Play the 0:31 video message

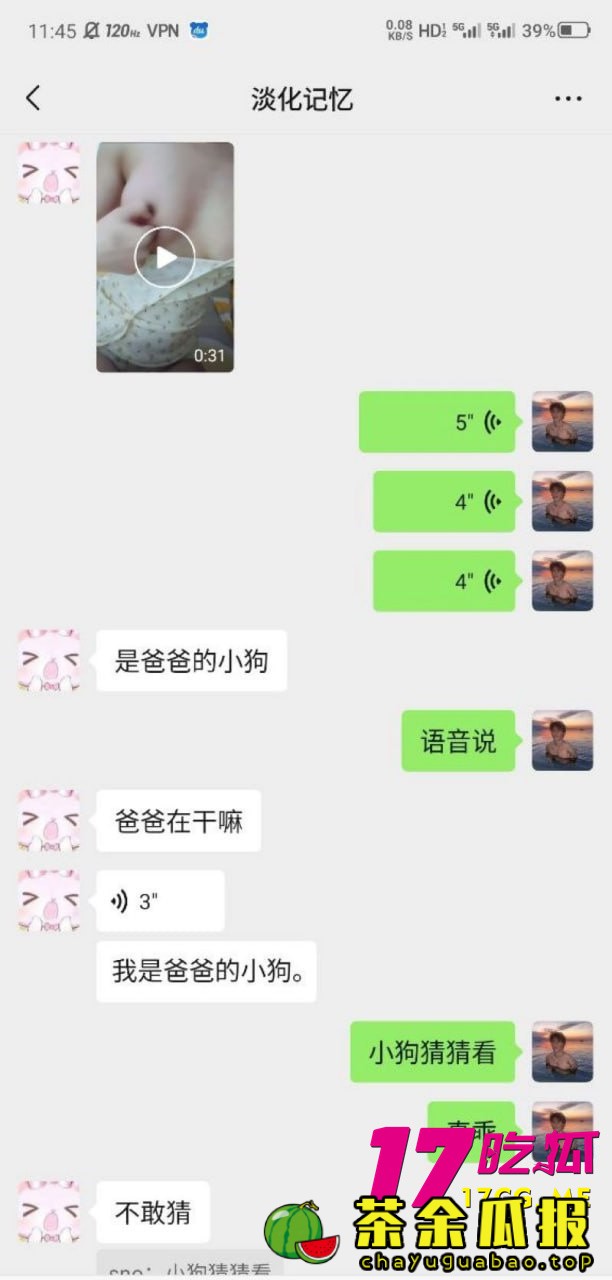tap(165, 257)
